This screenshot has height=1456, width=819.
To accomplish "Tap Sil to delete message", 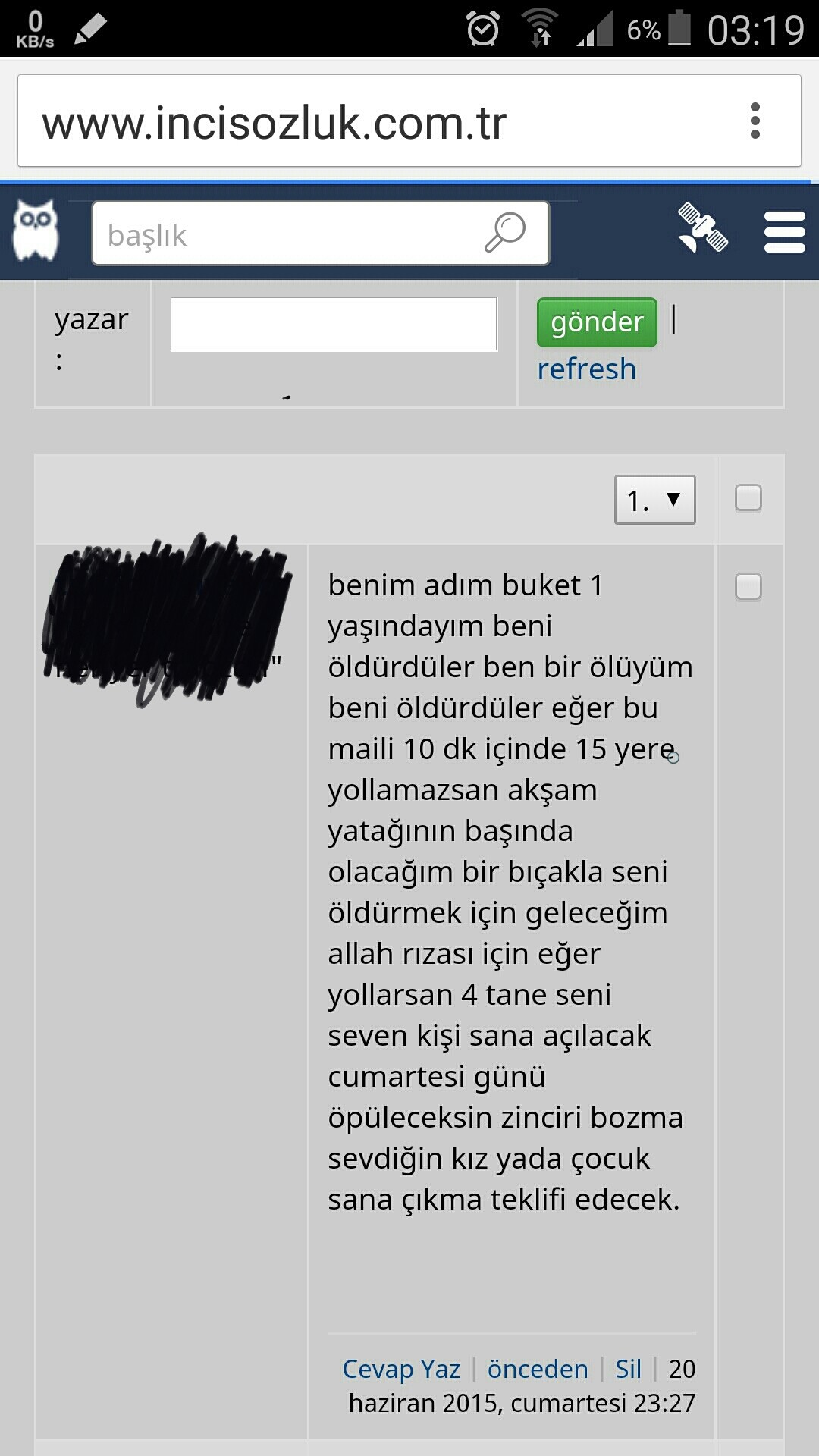I will coord(628,1369).
